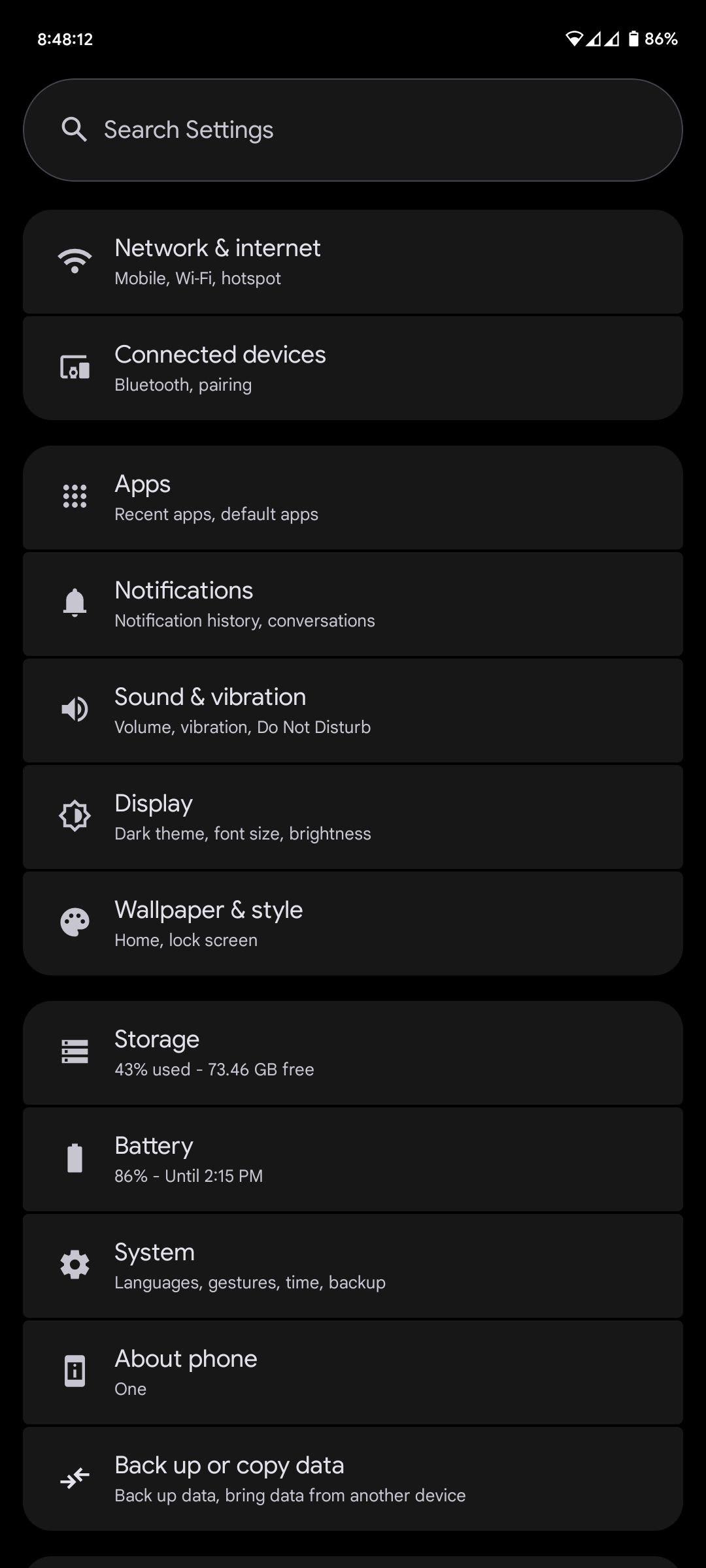Select the Display settings row
Viewport: 706px width, 1568px height.
coord(353,817)
